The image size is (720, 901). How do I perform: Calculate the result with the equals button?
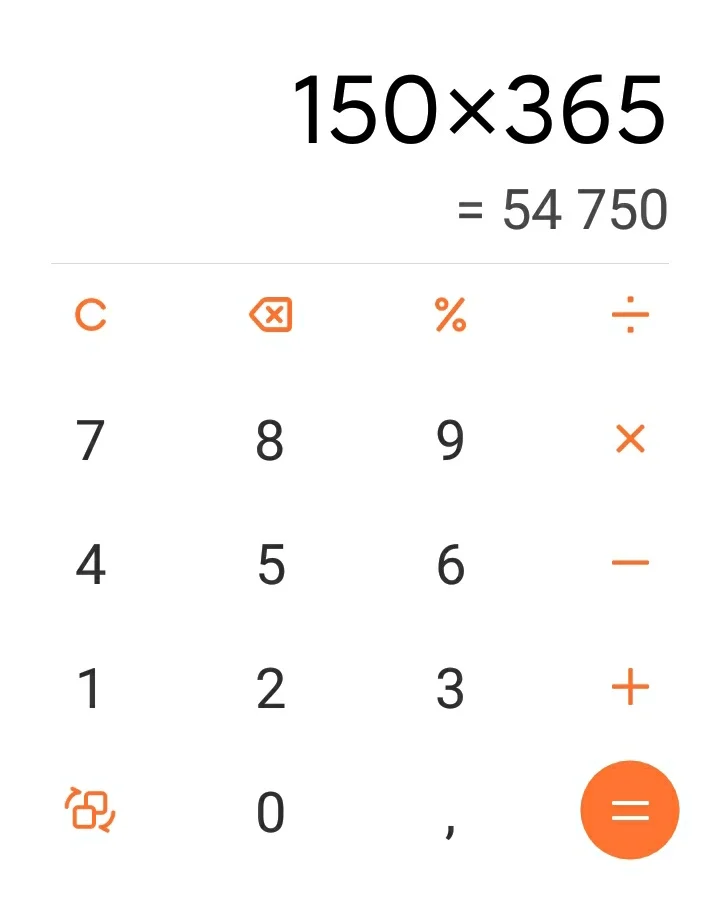coord(630,810)
